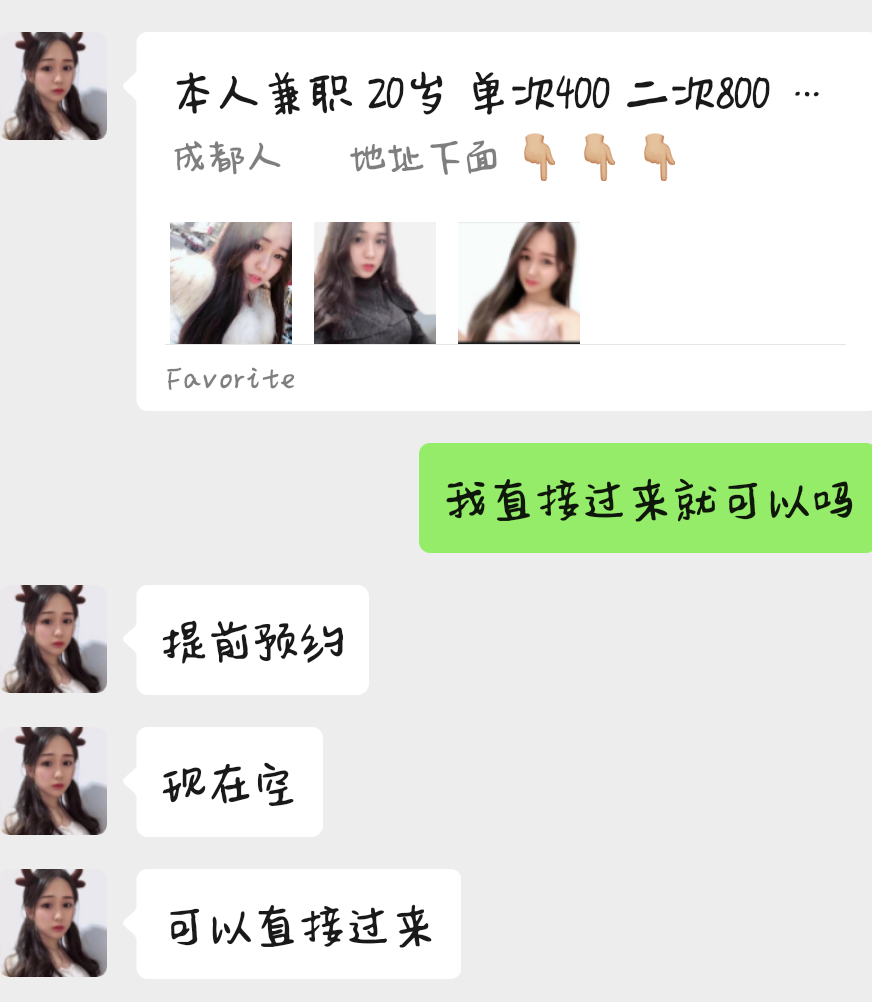Click the avatar next to "现在空"

point(55,782)
